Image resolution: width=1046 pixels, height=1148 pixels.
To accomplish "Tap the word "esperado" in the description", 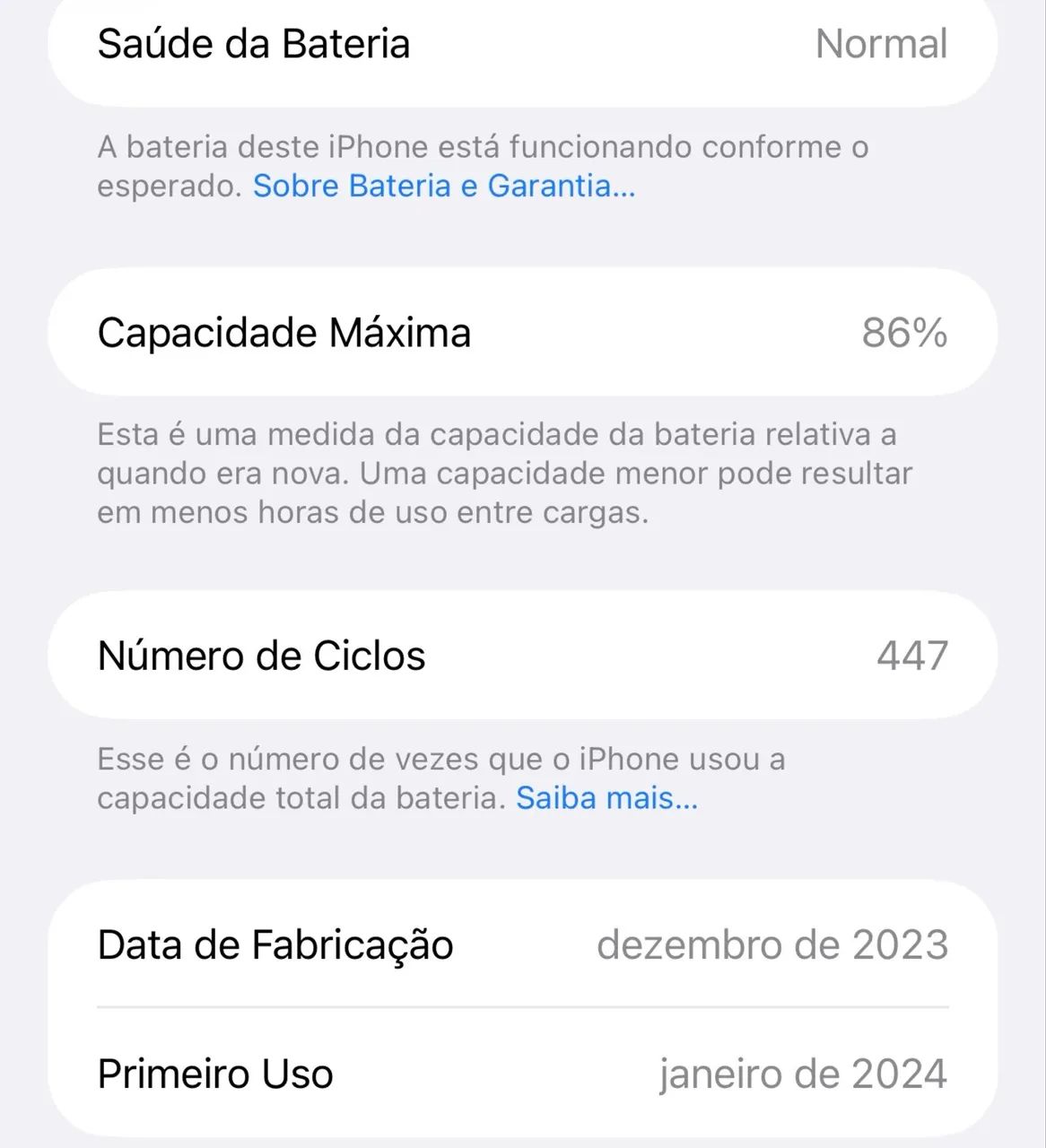I will point(161,186).
